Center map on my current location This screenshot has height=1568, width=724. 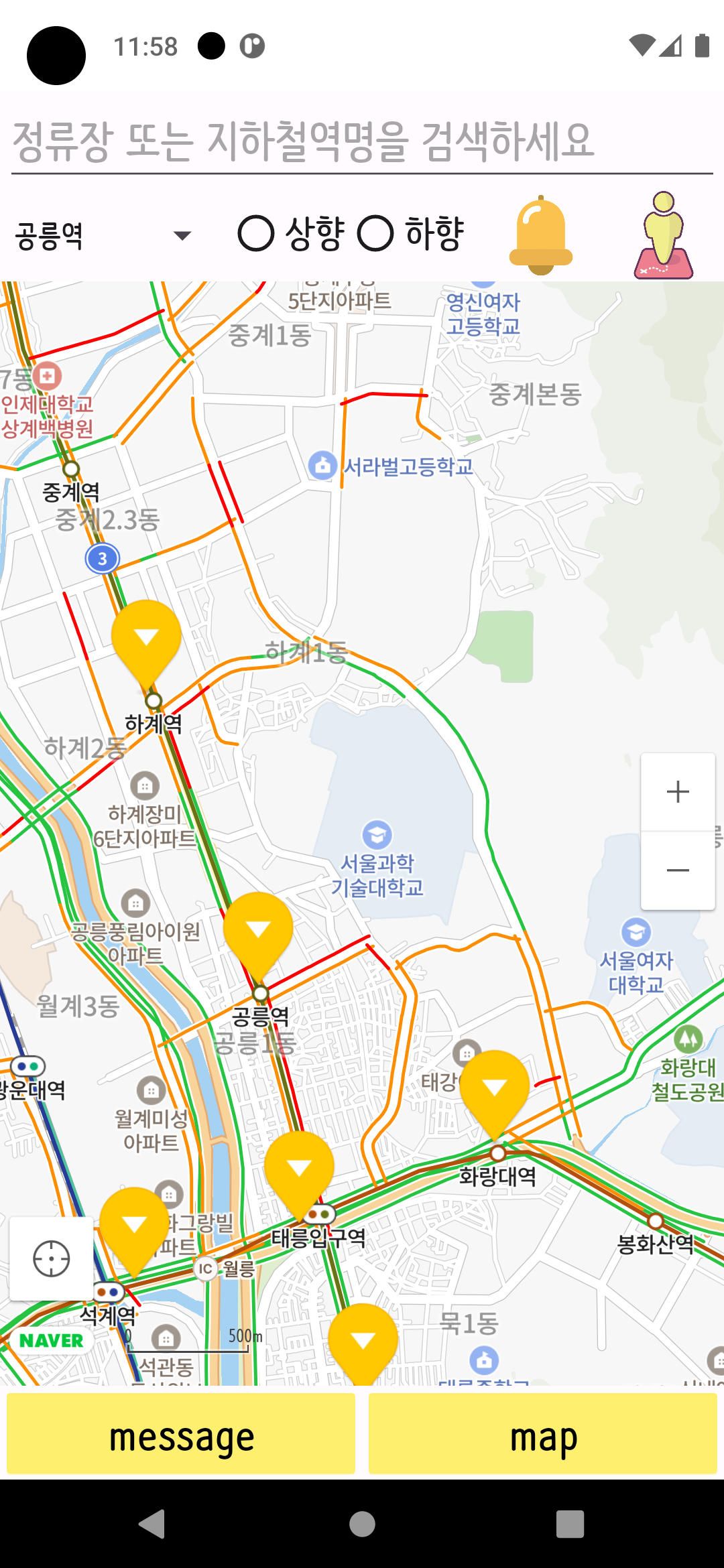coord(52,1259)
